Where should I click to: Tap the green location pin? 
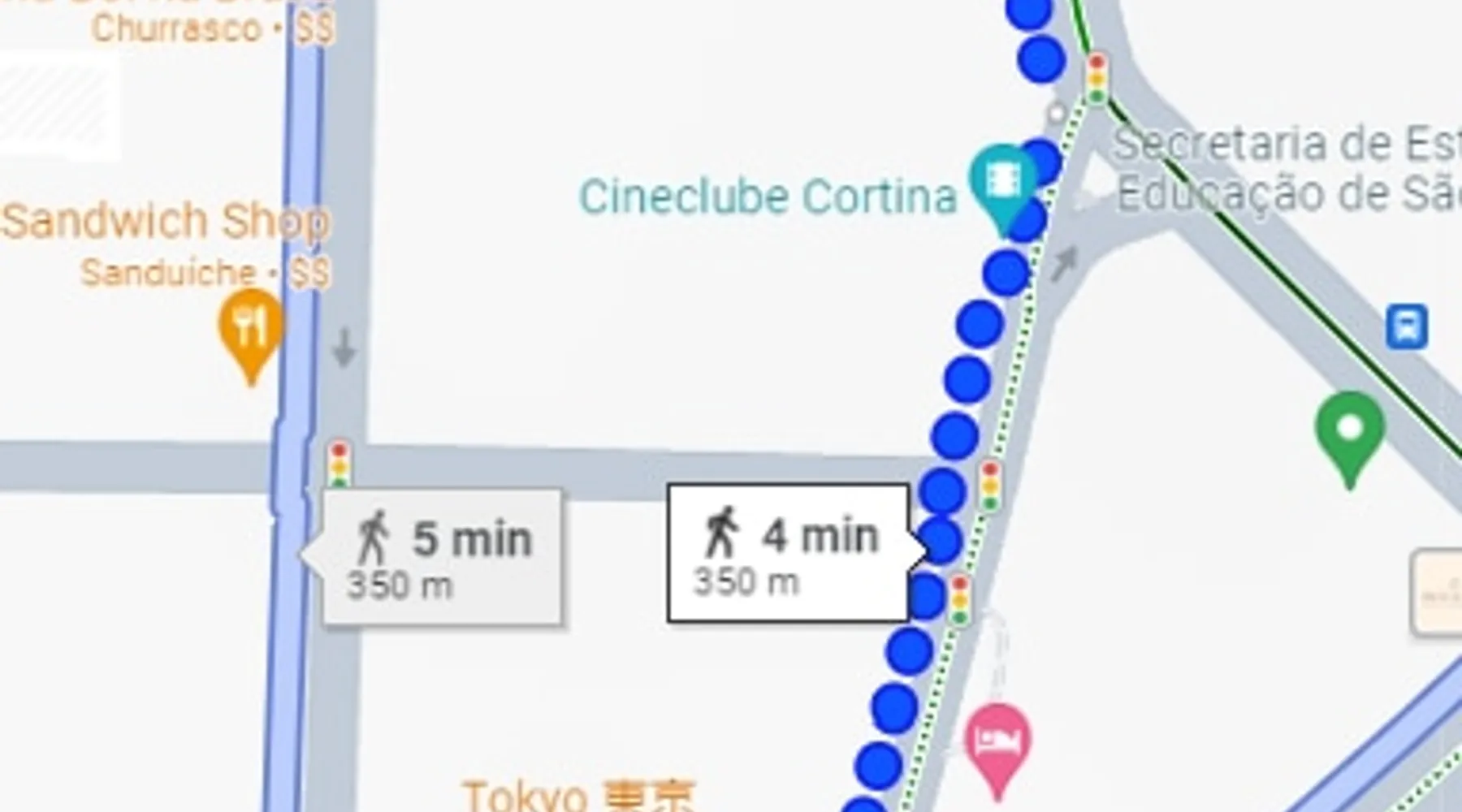(1349, 430)
